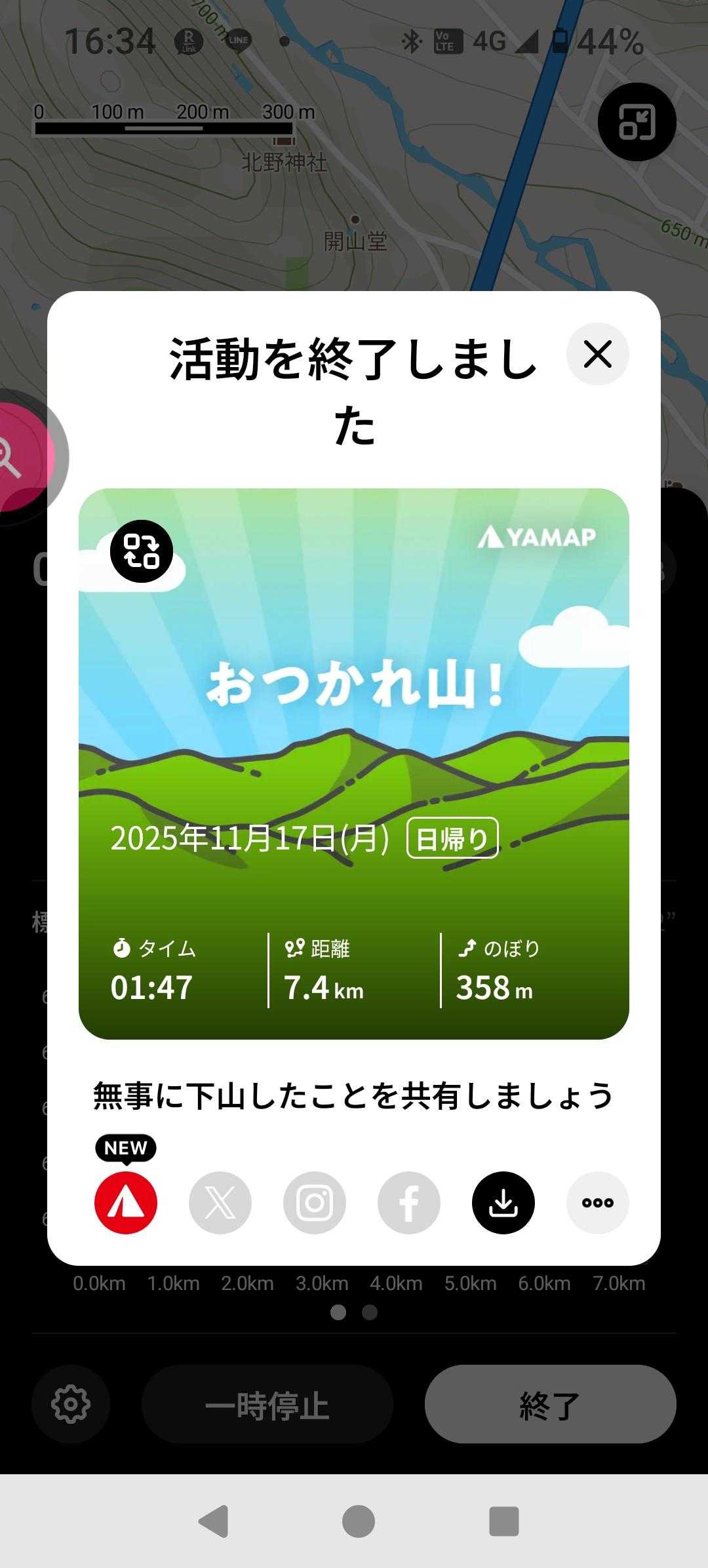This screenshot has width=708, height=1568.
Task: Switch the share card design
Action: [x=142, y=551]
